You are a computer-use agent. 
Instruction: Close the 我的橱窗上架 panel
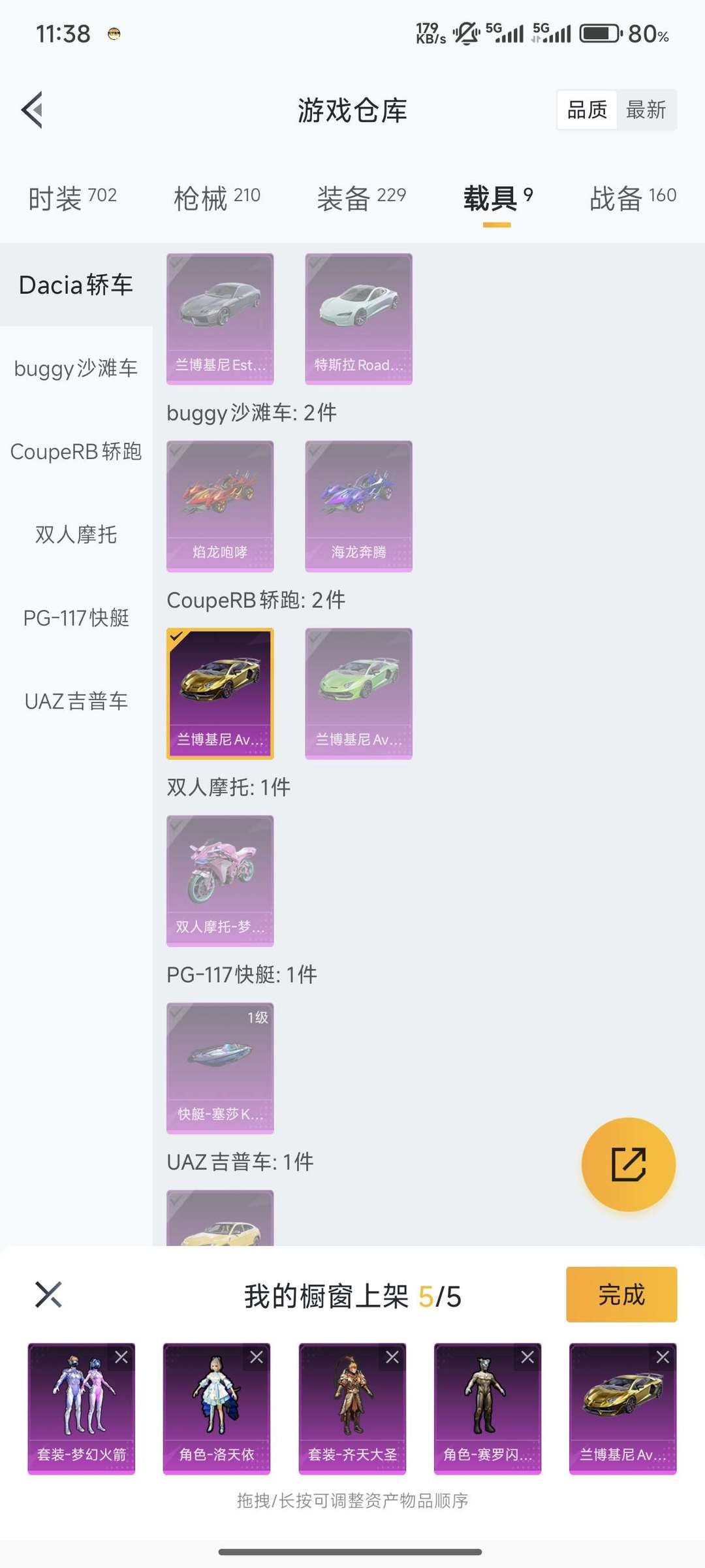click(48, 1294)
